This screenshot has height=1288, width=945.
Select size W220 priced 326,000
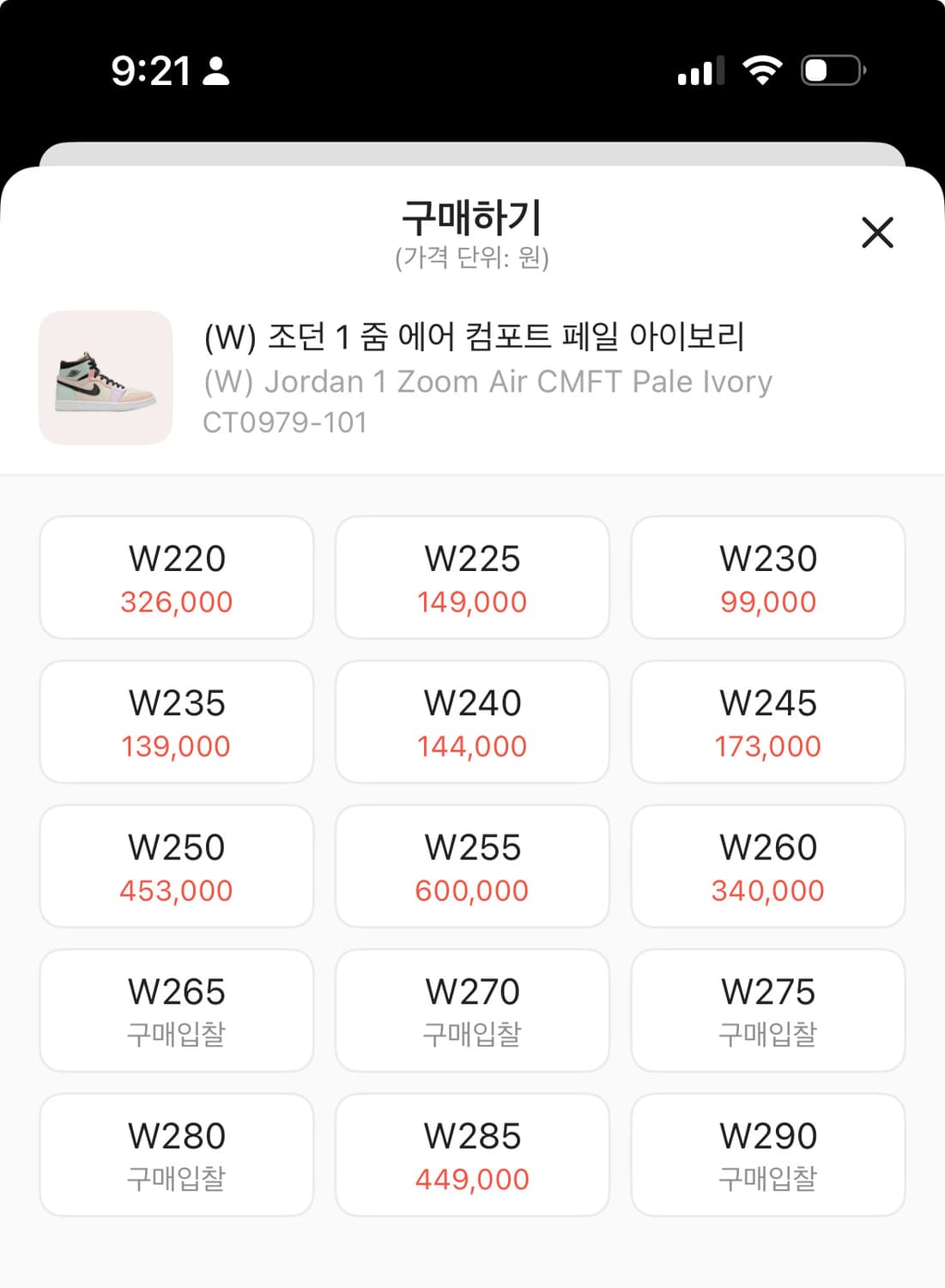(x=175, y=577)
